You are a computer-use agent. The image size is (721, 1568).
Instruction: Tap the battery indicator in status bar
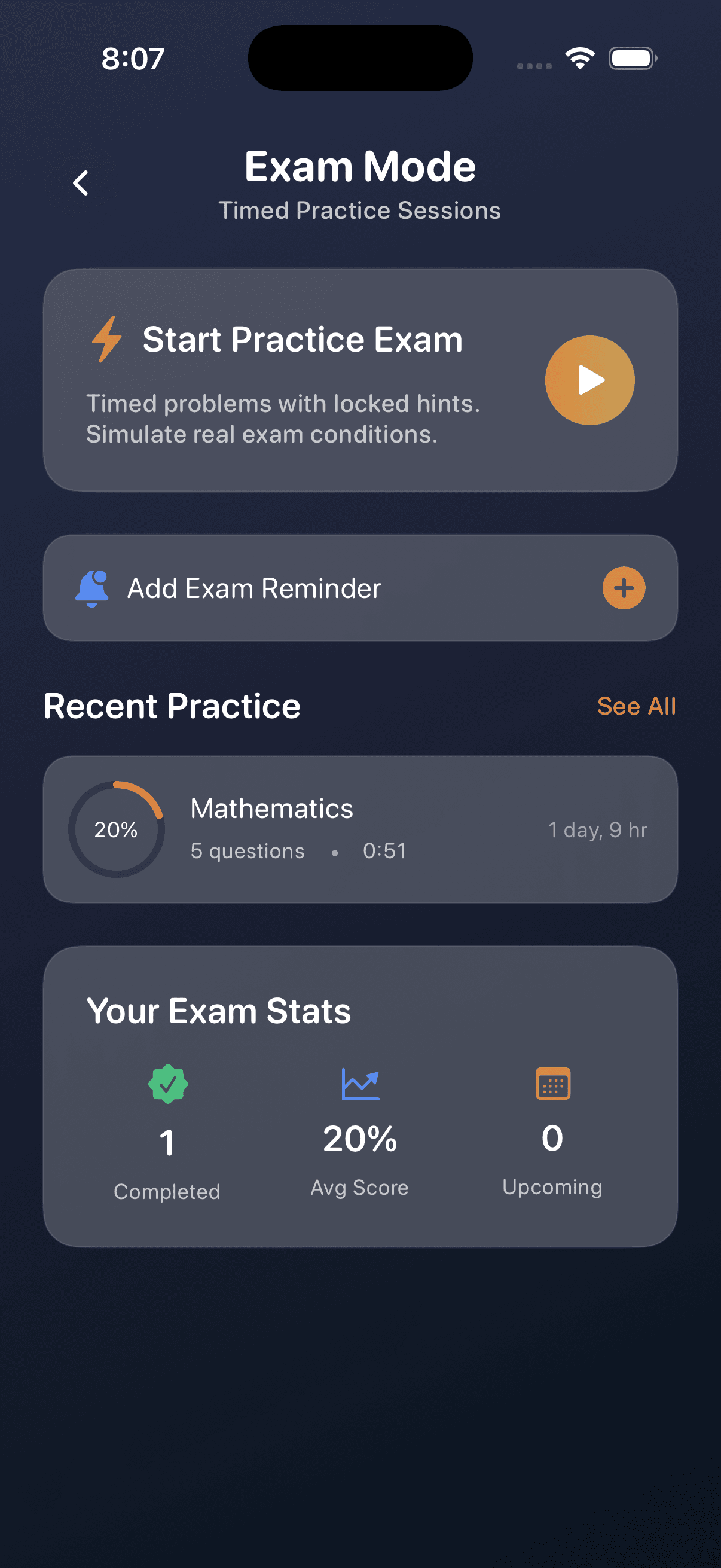[x=631, y=58]
